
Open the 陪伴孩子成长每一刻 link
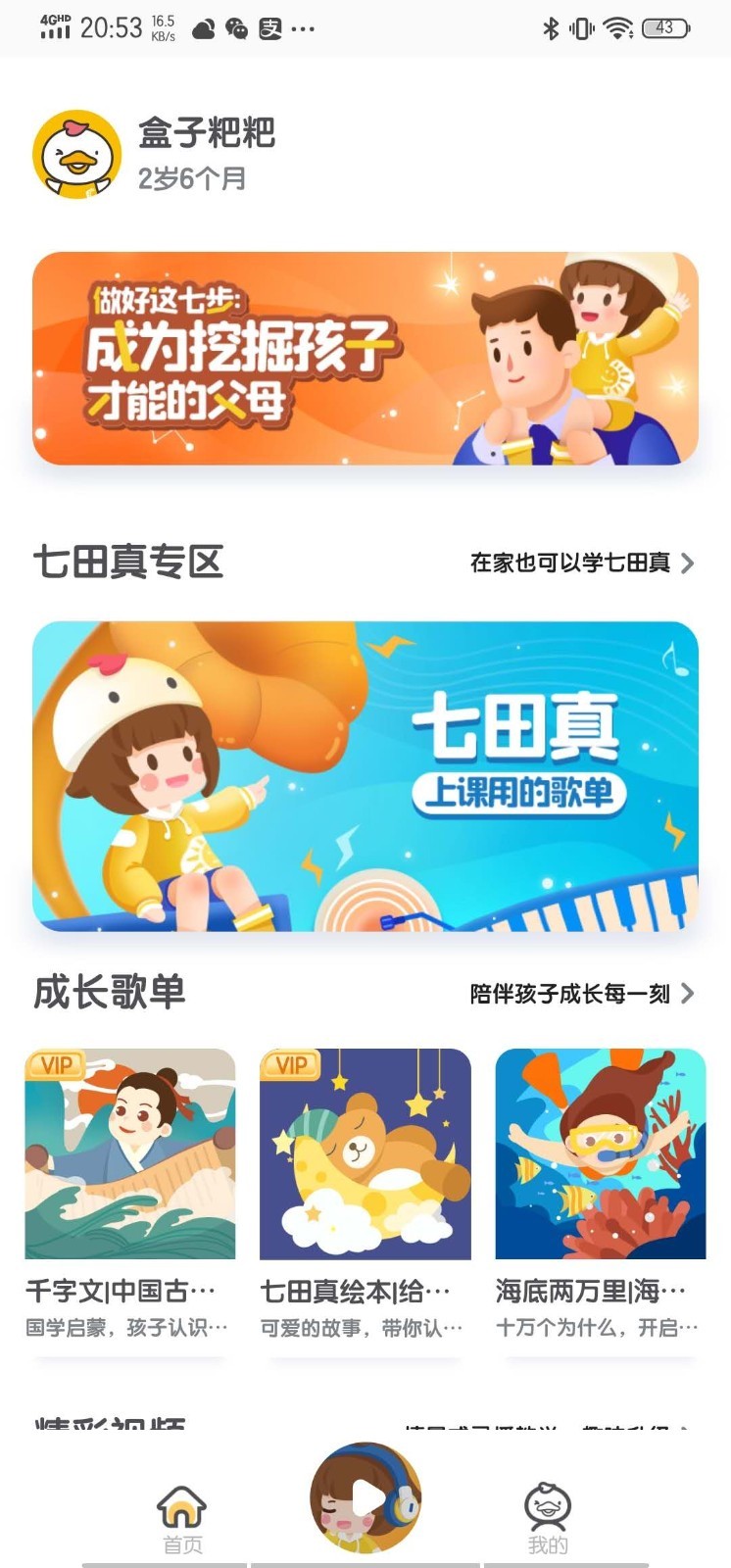(x=581, y=994)
